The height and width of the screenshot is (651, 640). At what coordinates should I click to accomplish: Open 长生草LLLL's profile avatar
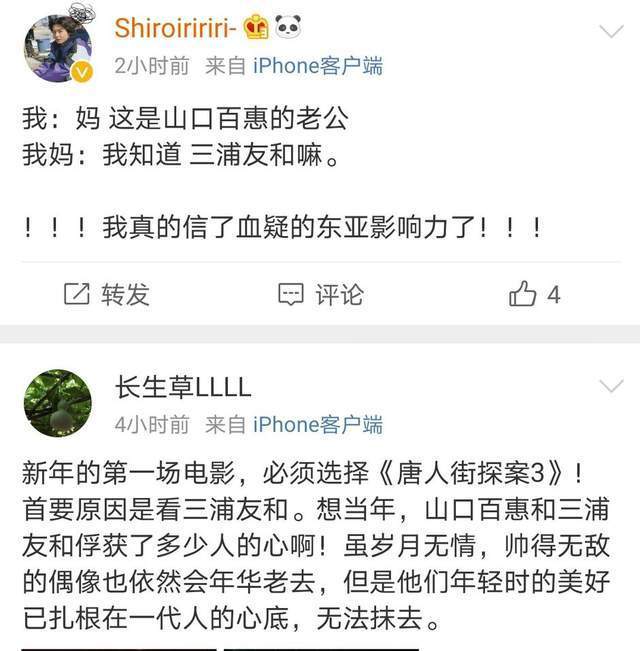point(57,403)
